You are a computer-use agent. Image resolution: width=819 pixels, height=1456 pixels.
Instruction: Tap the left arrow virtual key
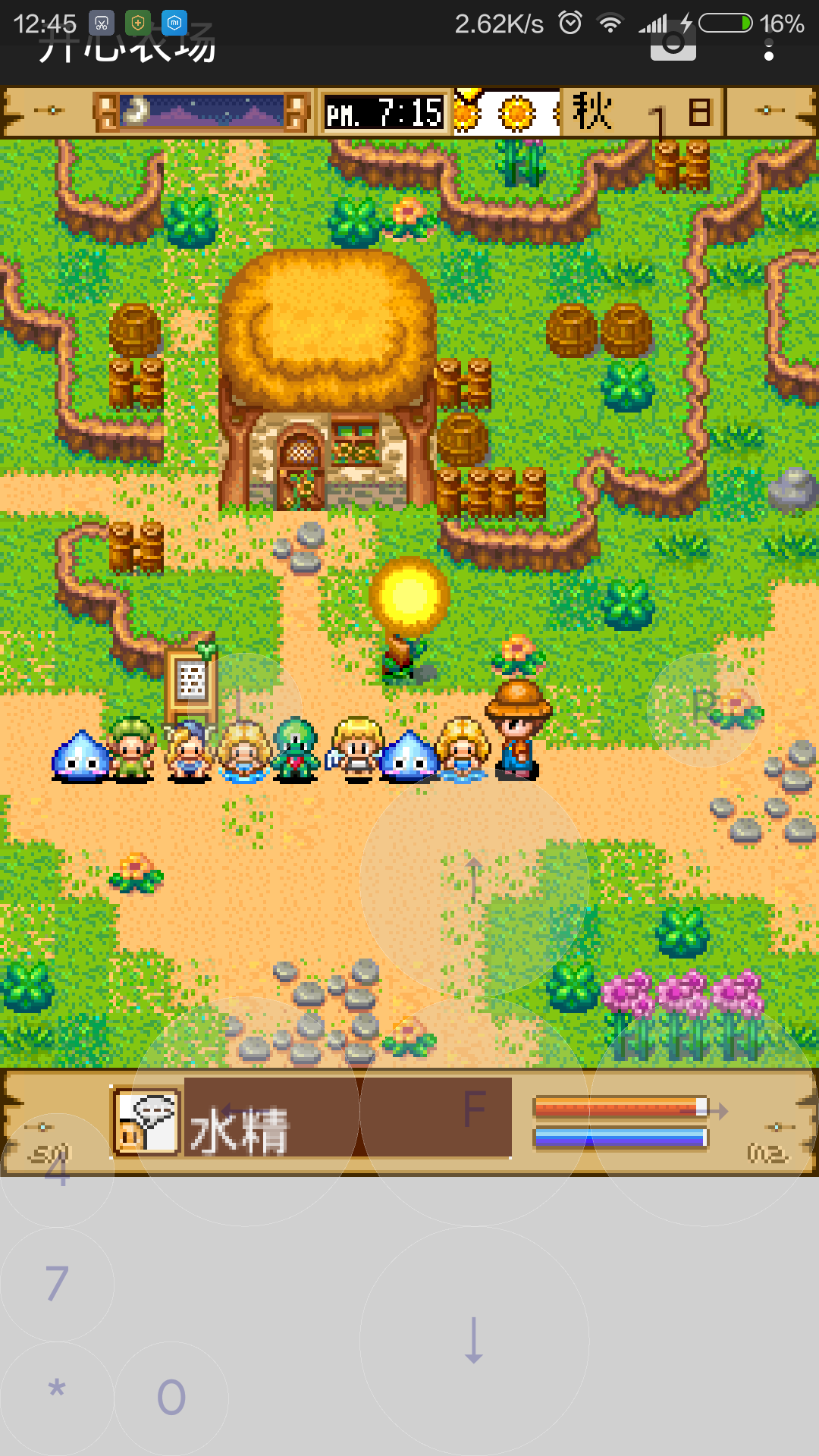[245, 1111]
